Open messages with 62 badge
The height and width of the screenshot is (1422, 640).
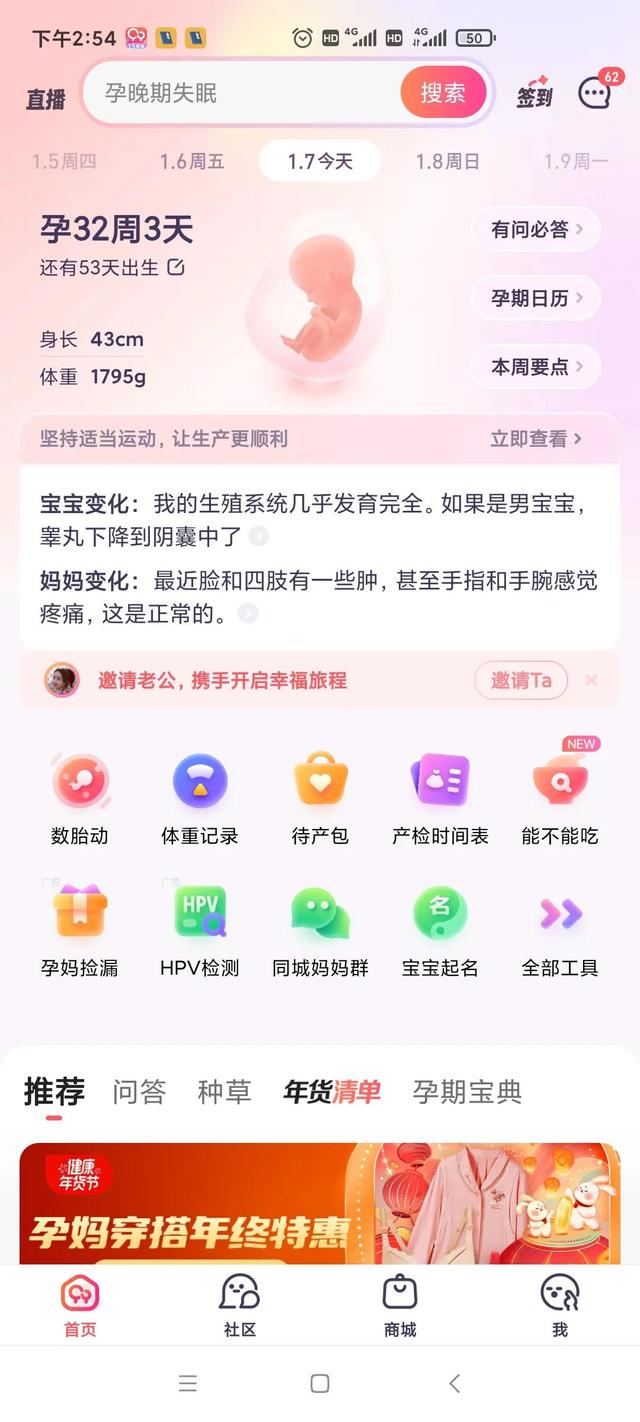pyautogui.click(x=595, y=94)
